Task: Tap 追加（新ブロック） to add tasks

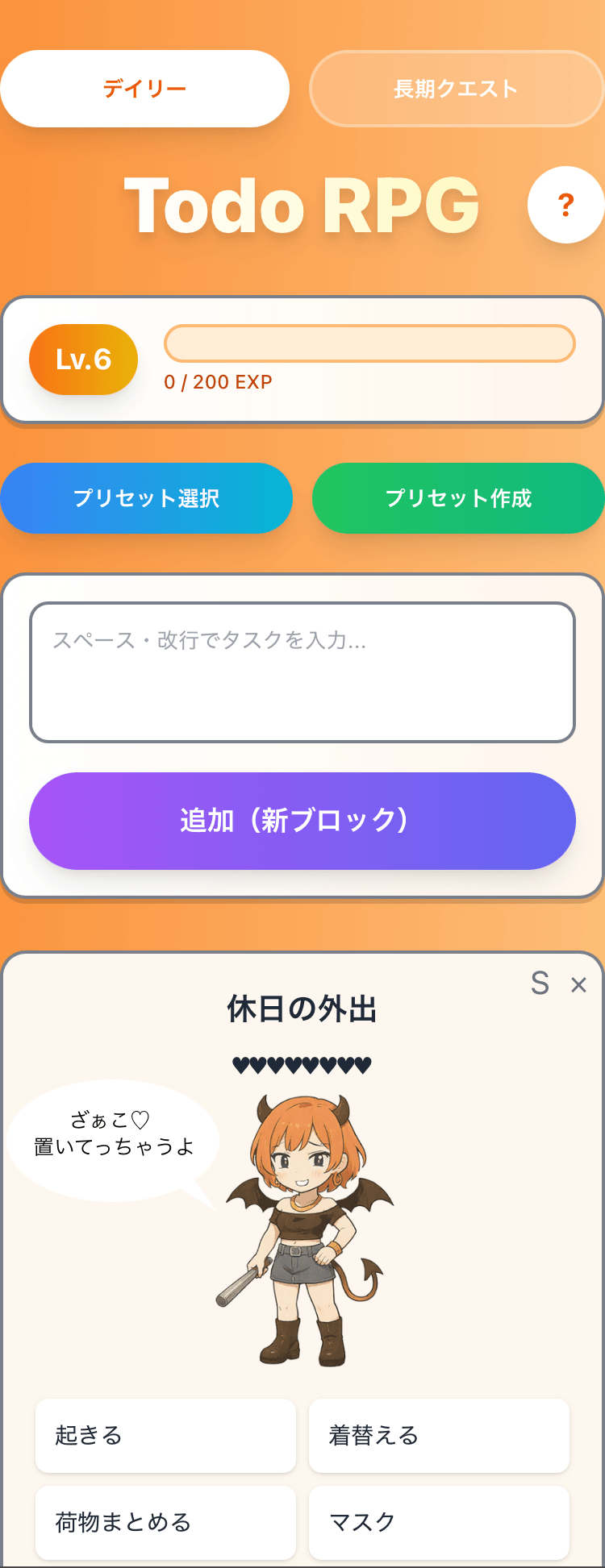Action: tap(302, 821)
